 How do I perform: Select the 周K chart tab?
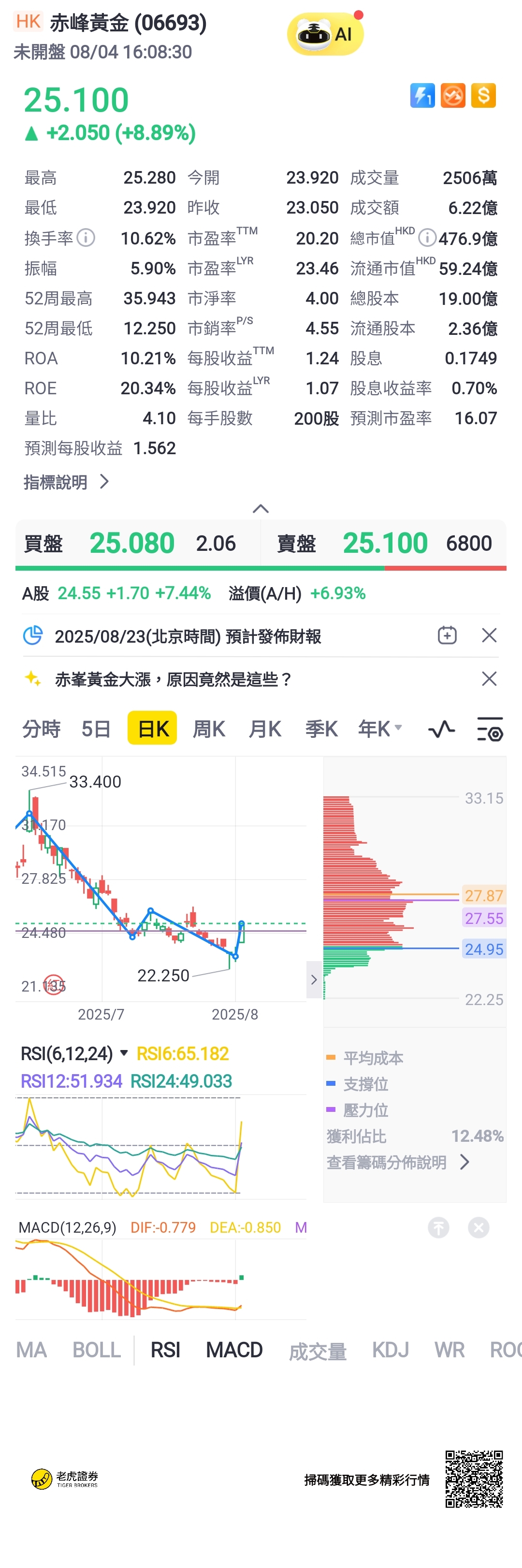209,729
